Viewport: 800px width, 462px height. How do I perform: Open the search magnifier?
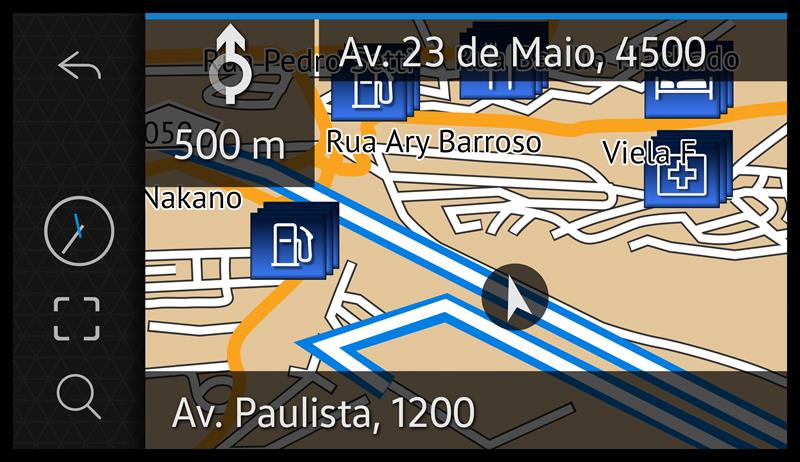78,396
